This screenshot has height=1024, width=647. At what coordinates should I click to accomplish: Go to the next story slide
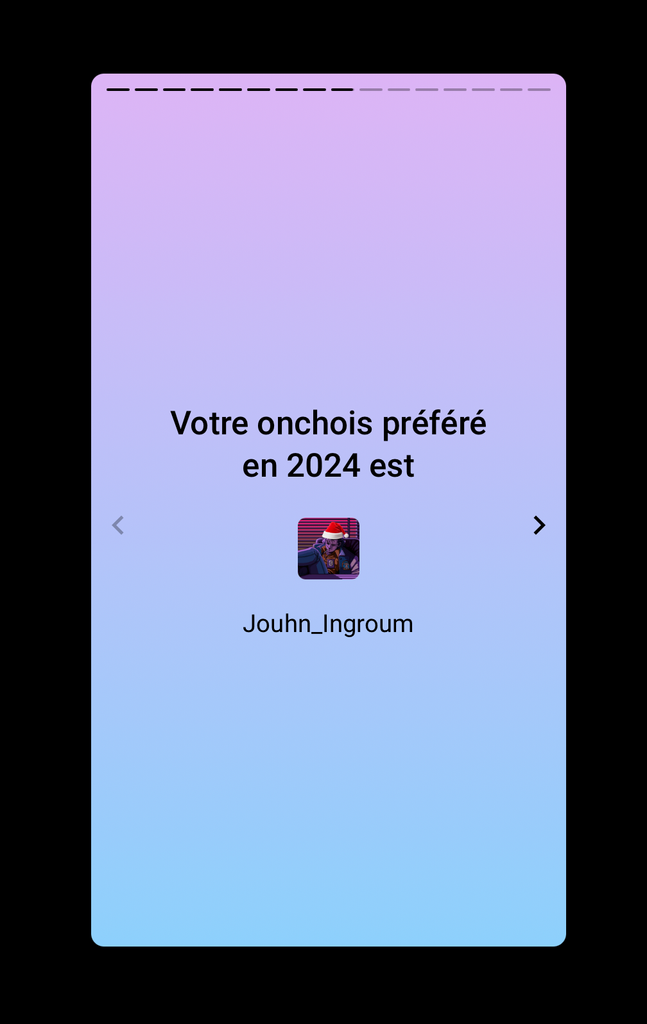(x=539, y=525)
